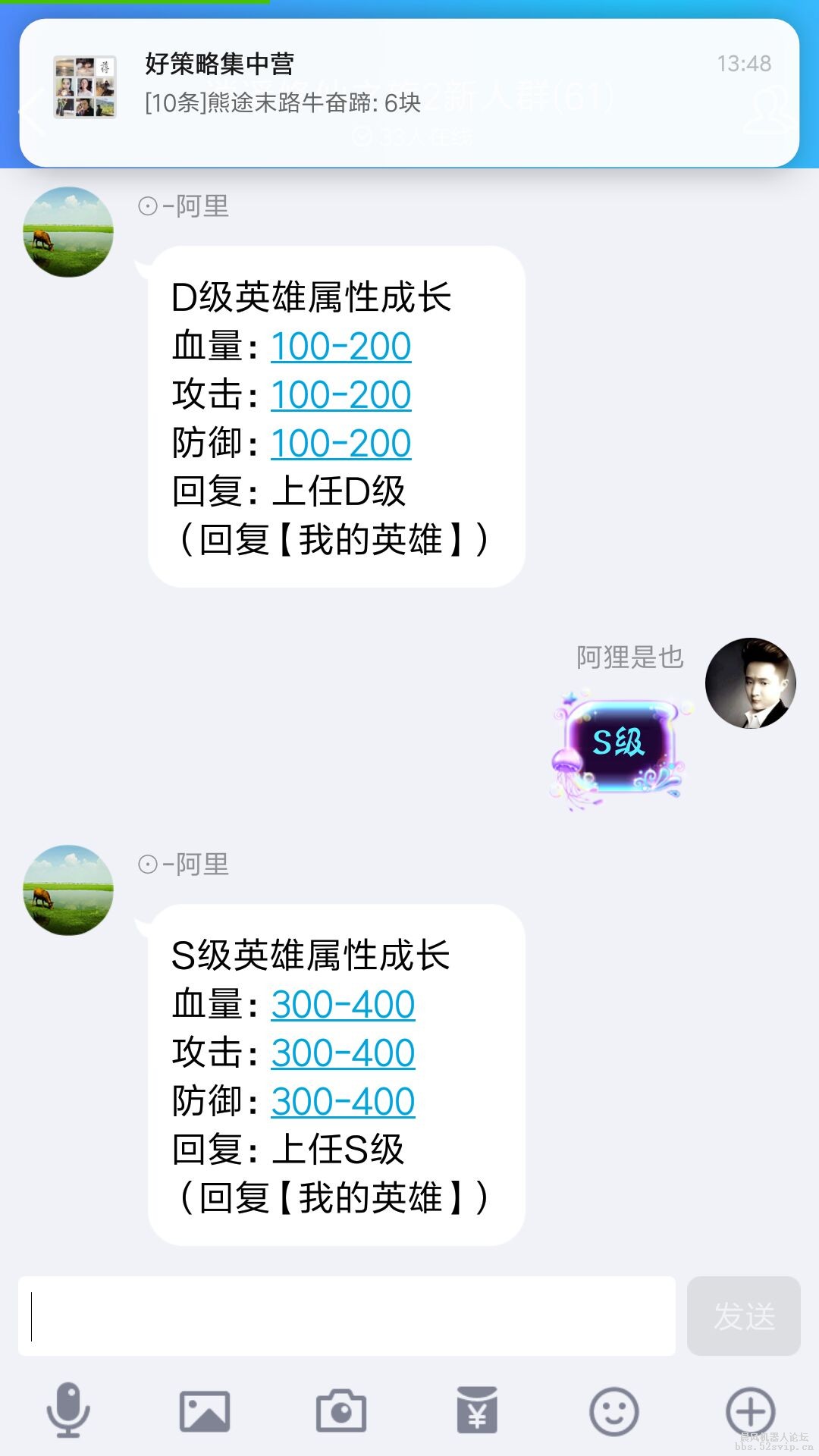Open more options plus icon
The width and height of the screenshot is (819, 1456).
[x=750, y=1410]
